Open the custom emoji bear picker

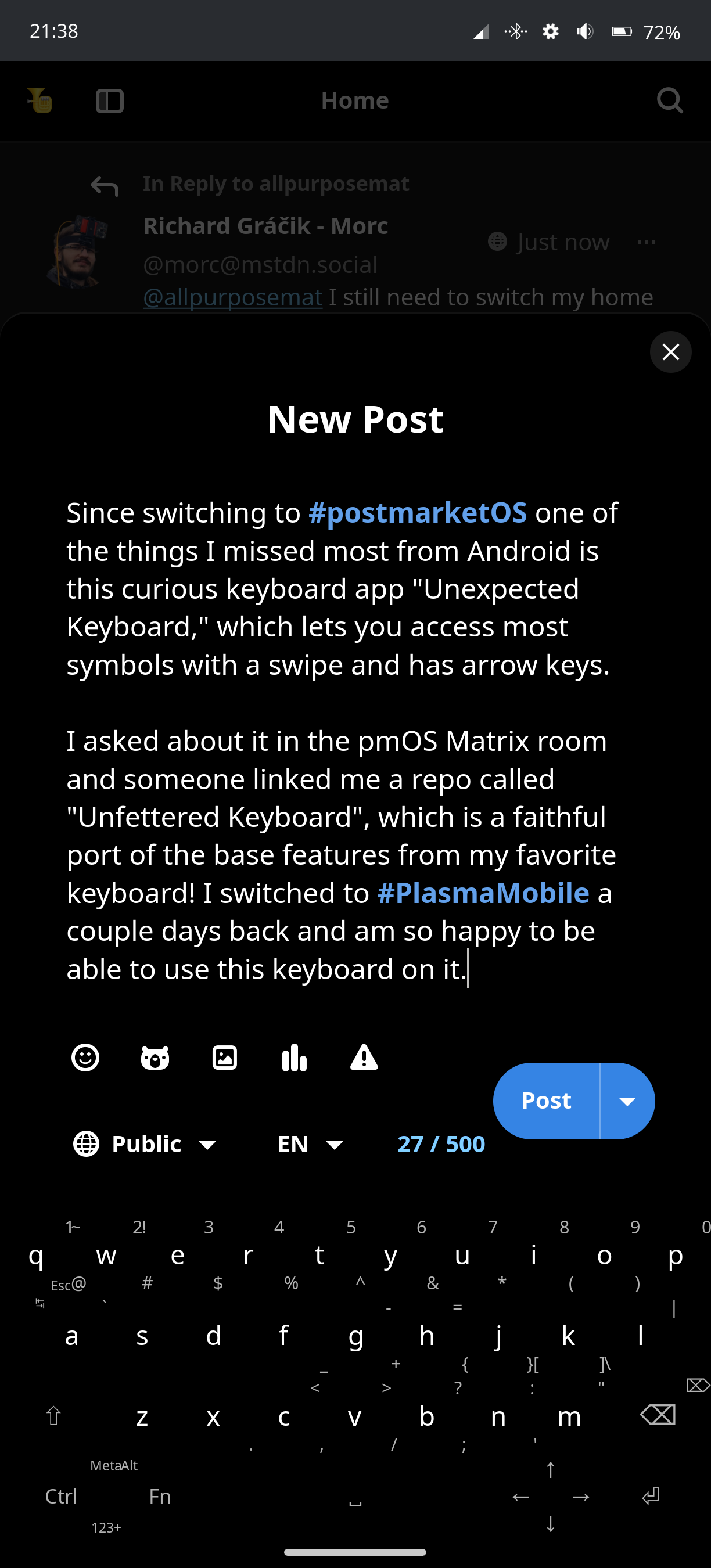155,1058
